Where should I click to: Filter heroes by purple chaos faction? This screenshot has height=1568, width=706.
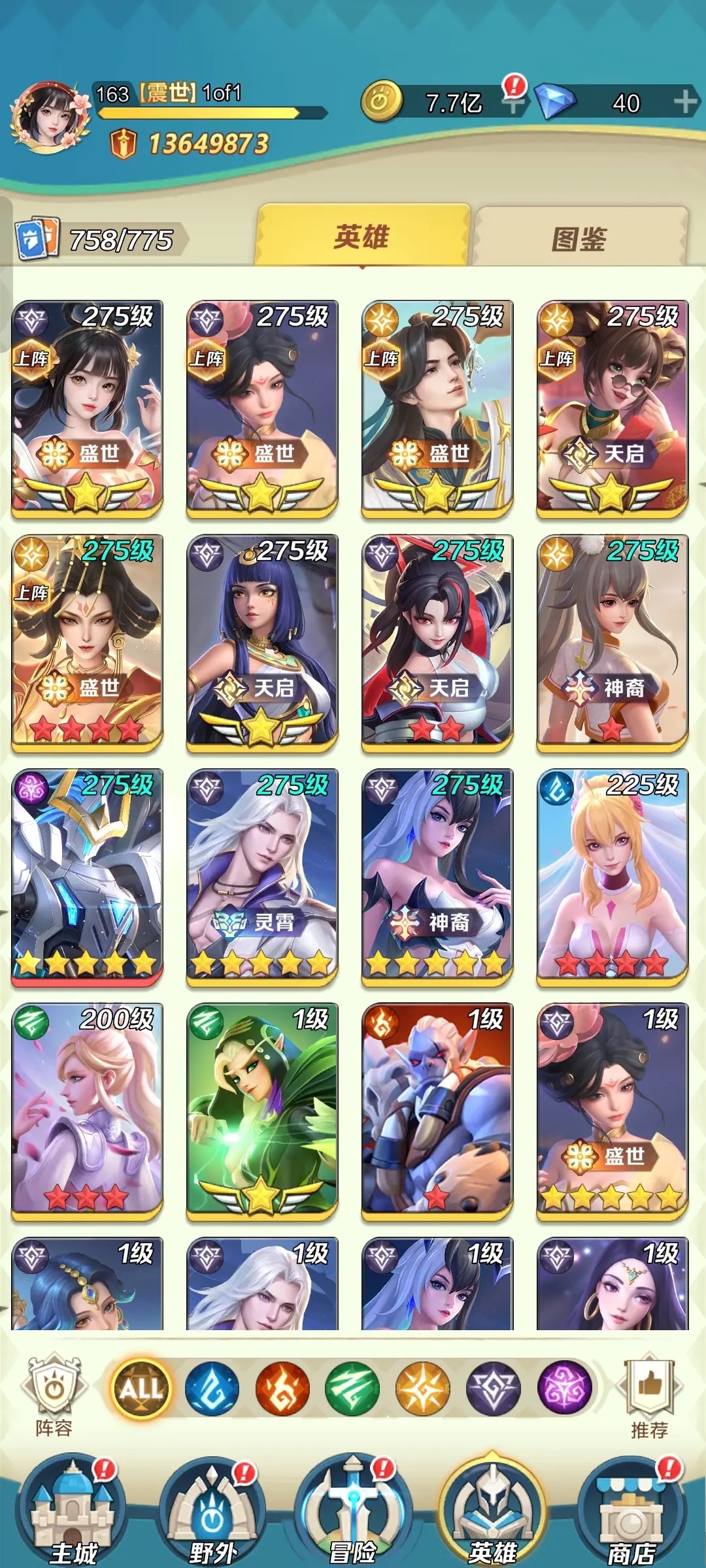point(564,1388)
